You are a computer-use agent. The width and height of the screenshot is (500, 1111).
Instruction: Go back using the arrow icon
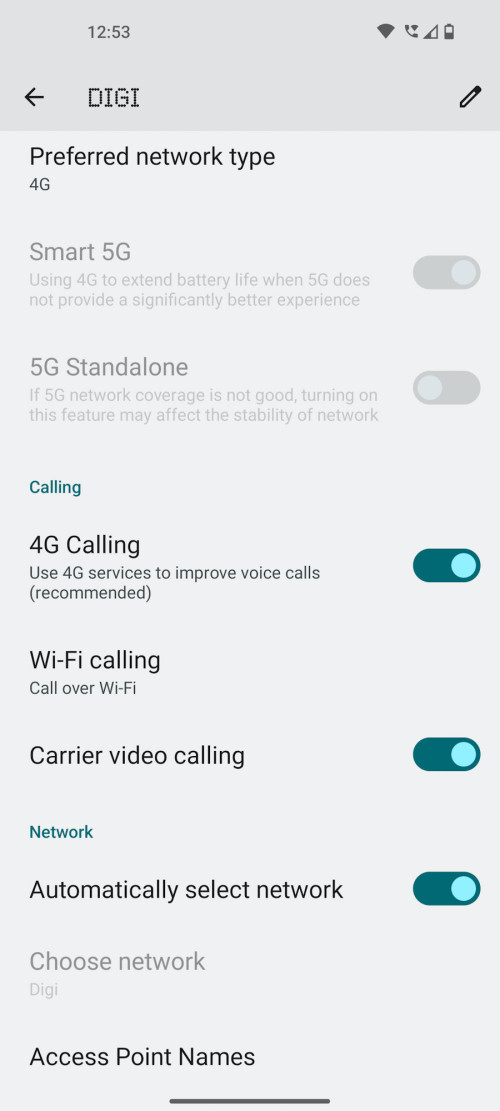click(34, 97)
